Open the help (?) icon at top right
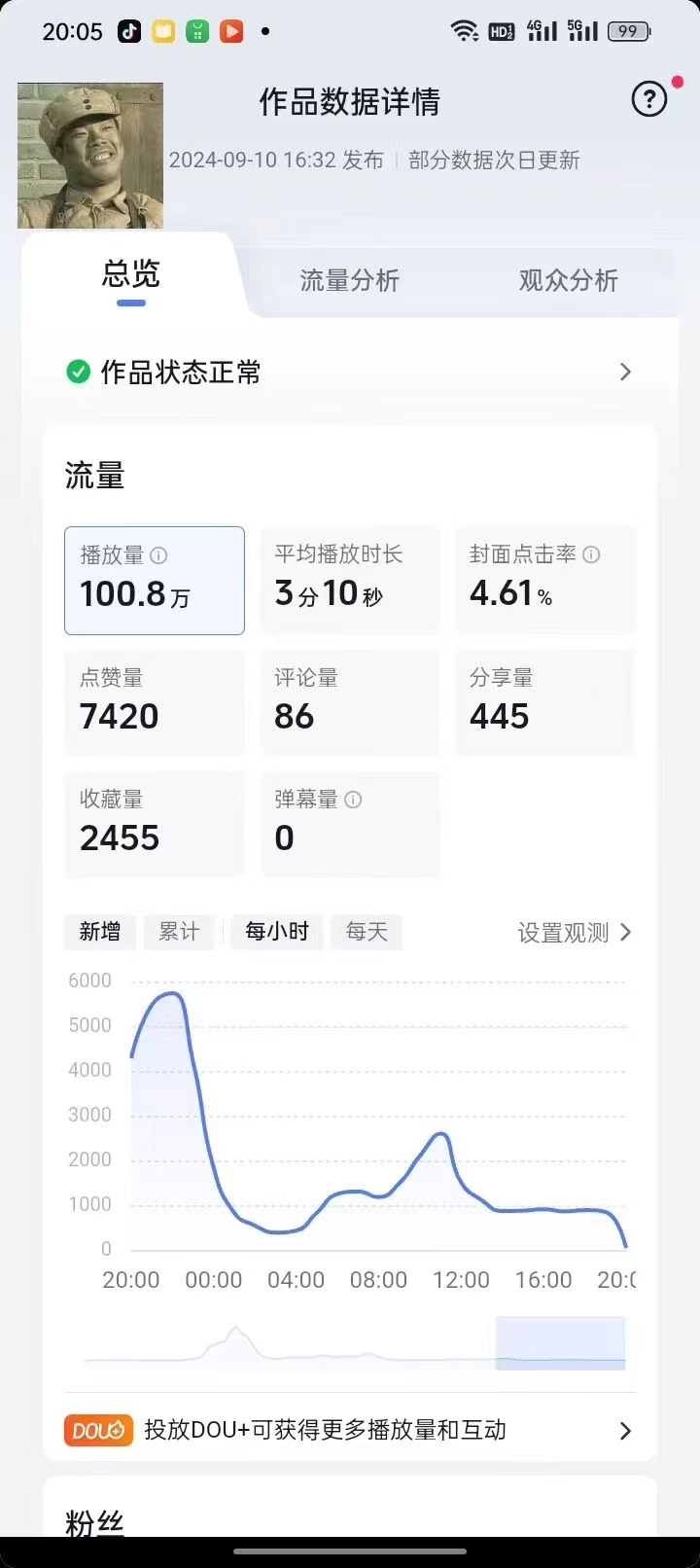Viewport: 700px width, 1568px height. click(649, 99)
